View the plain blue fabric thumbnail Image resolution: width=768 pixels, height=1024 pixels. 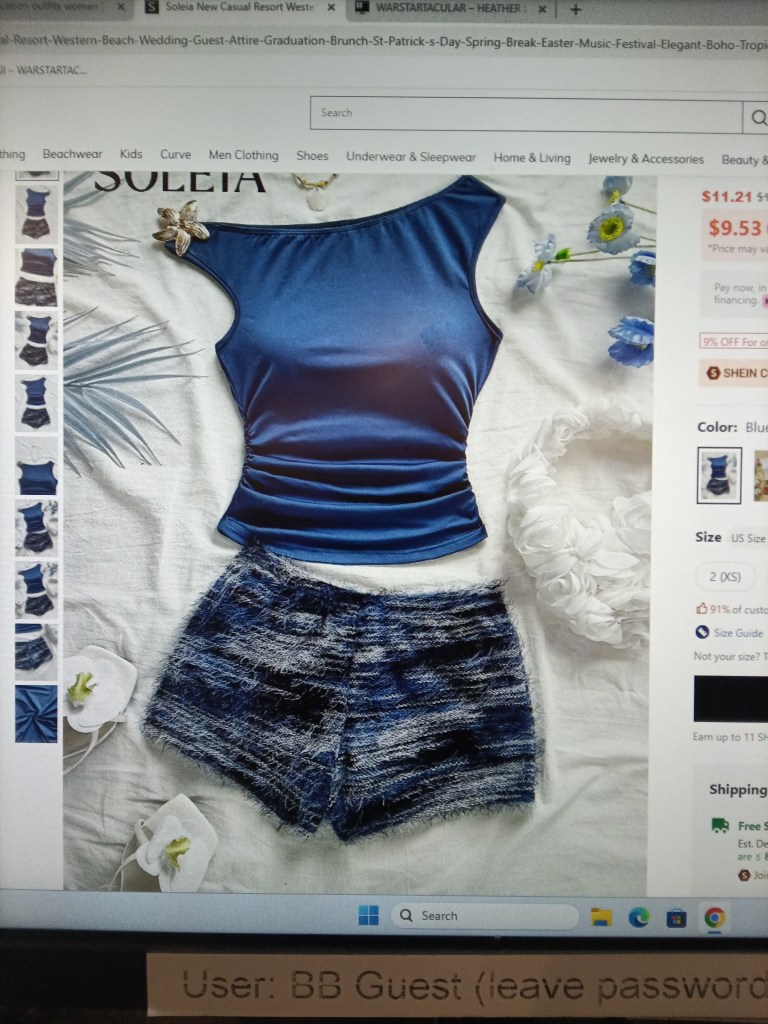[36, 713]
